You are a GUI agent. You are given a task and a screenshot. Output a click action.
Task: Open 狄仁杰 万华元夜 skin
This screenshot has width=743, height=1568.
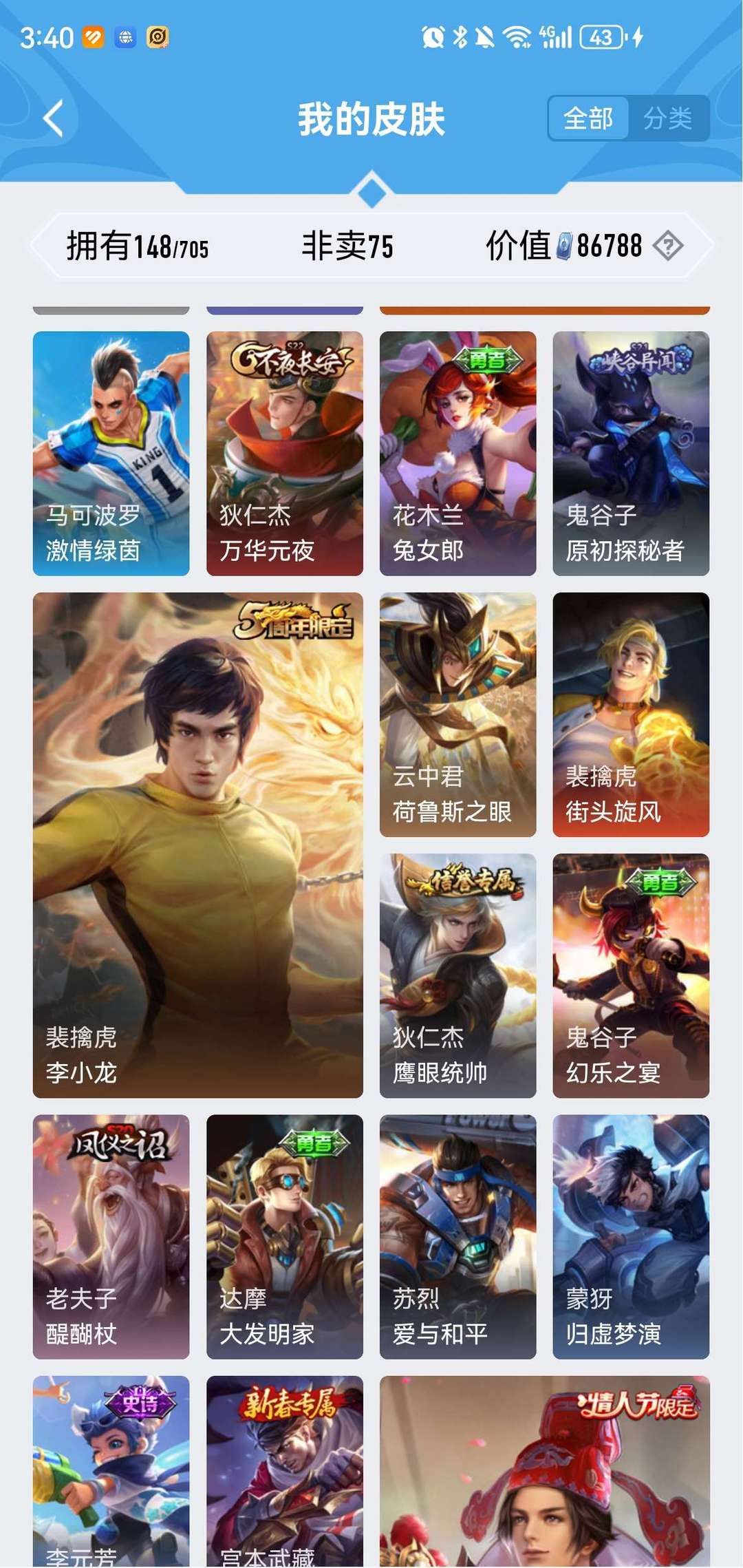click(284, 453)
